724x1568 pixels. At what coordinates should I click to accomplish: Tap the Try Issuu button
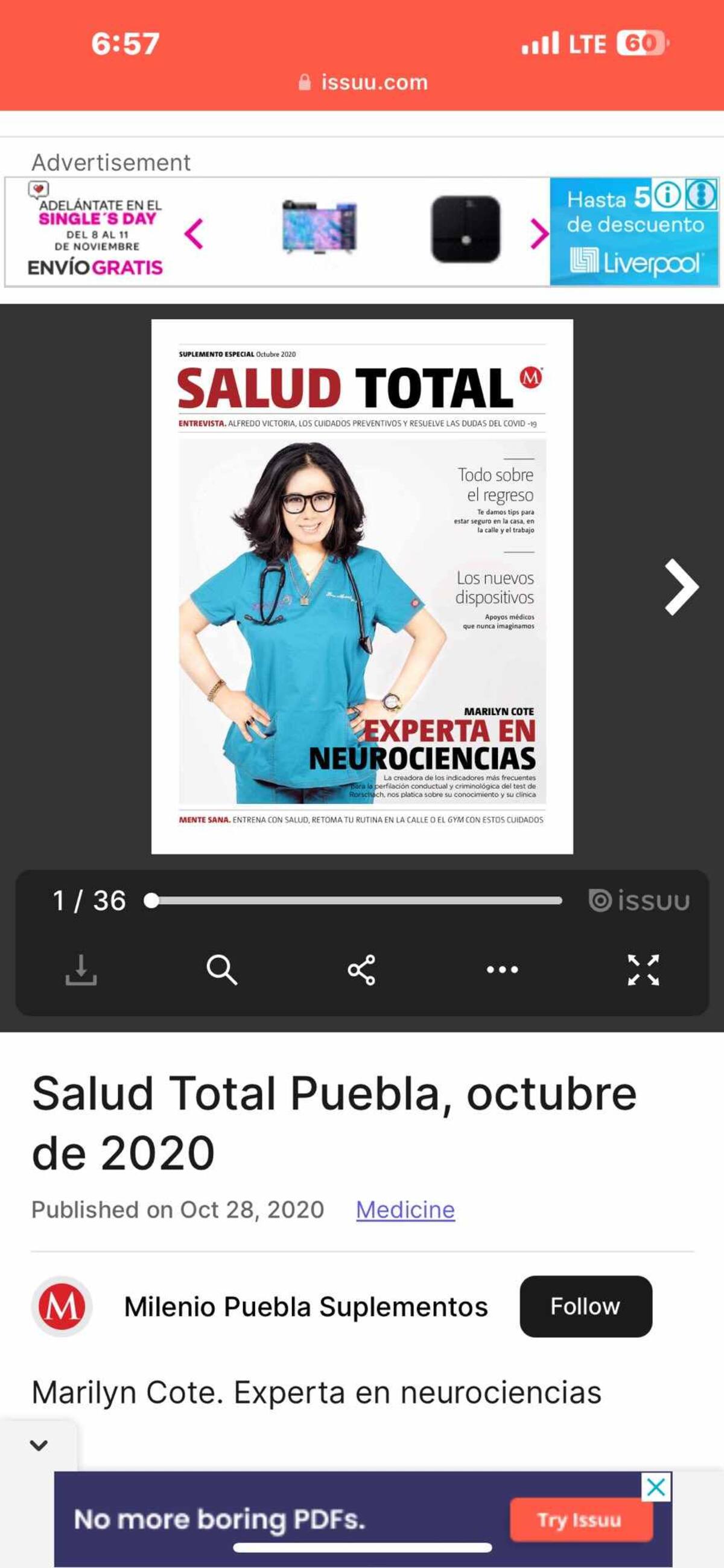tap(580, 1520)
